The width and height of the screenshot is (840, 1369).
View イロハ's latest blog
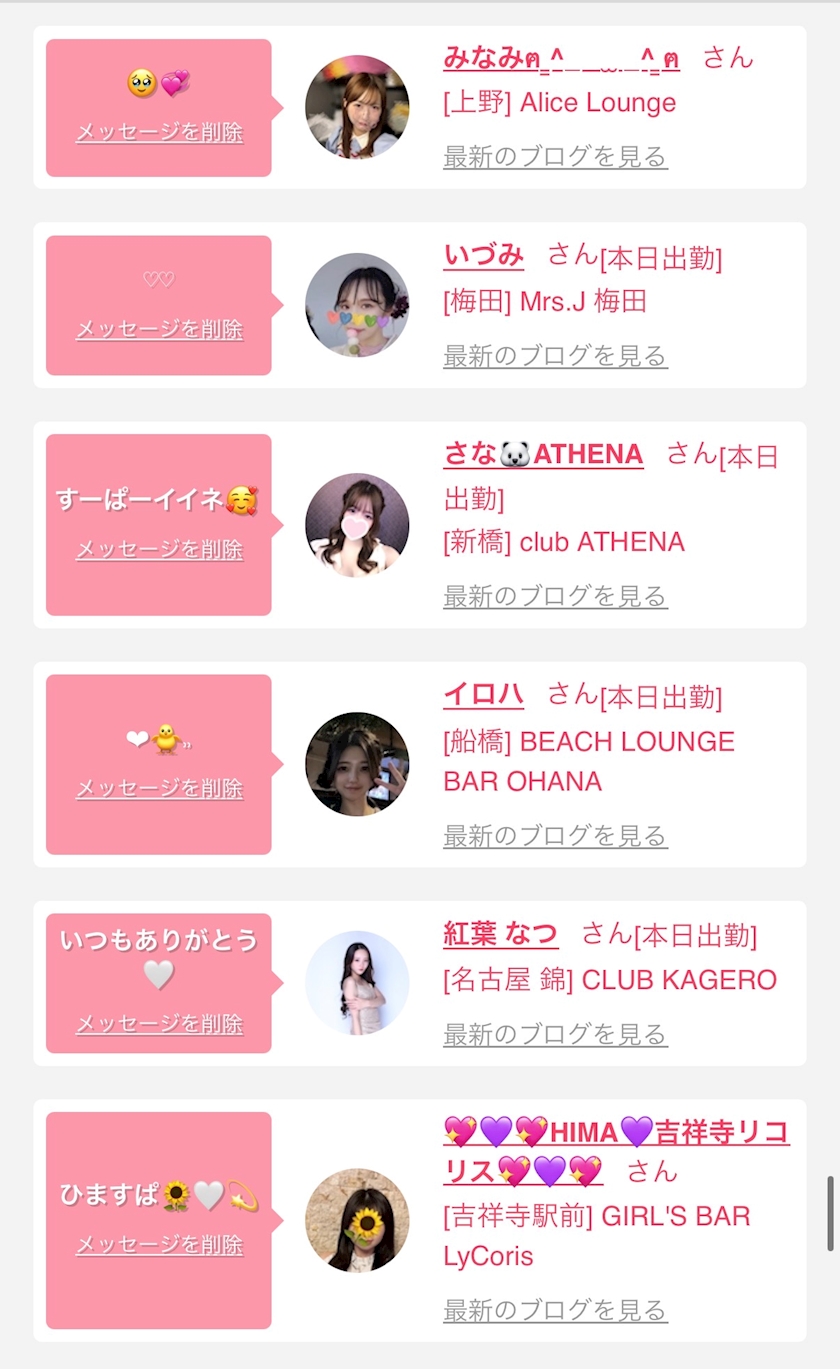tap(555, 835)
